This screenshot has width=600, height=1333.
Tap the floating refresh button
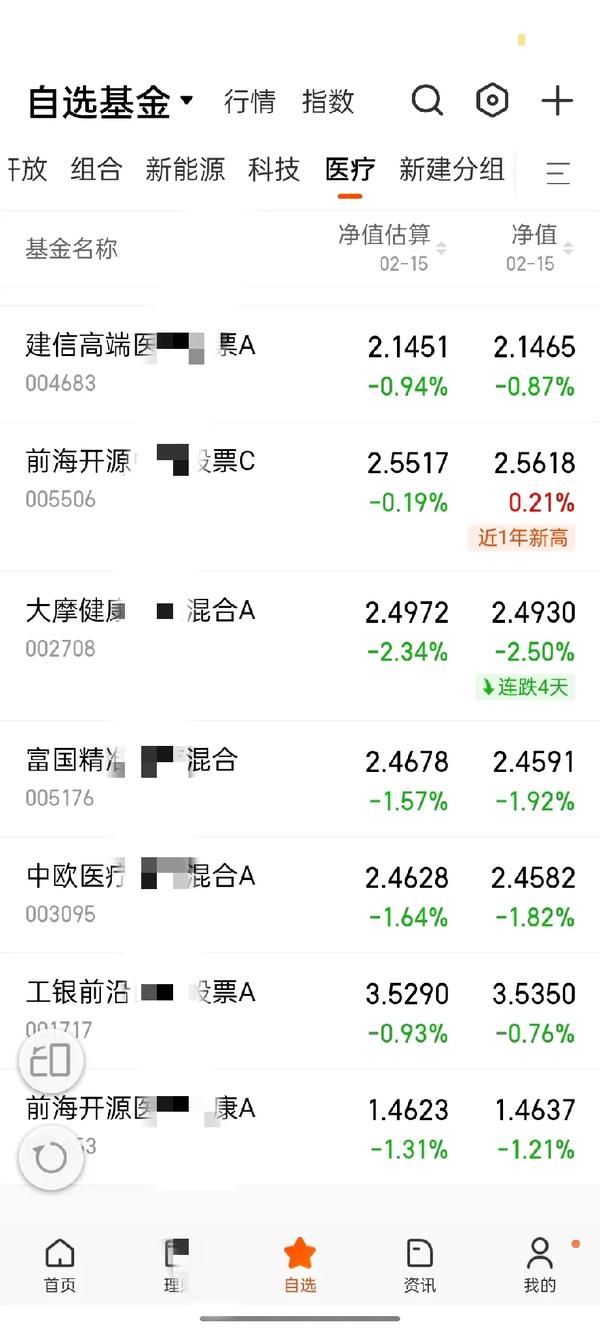(51, 1157)
